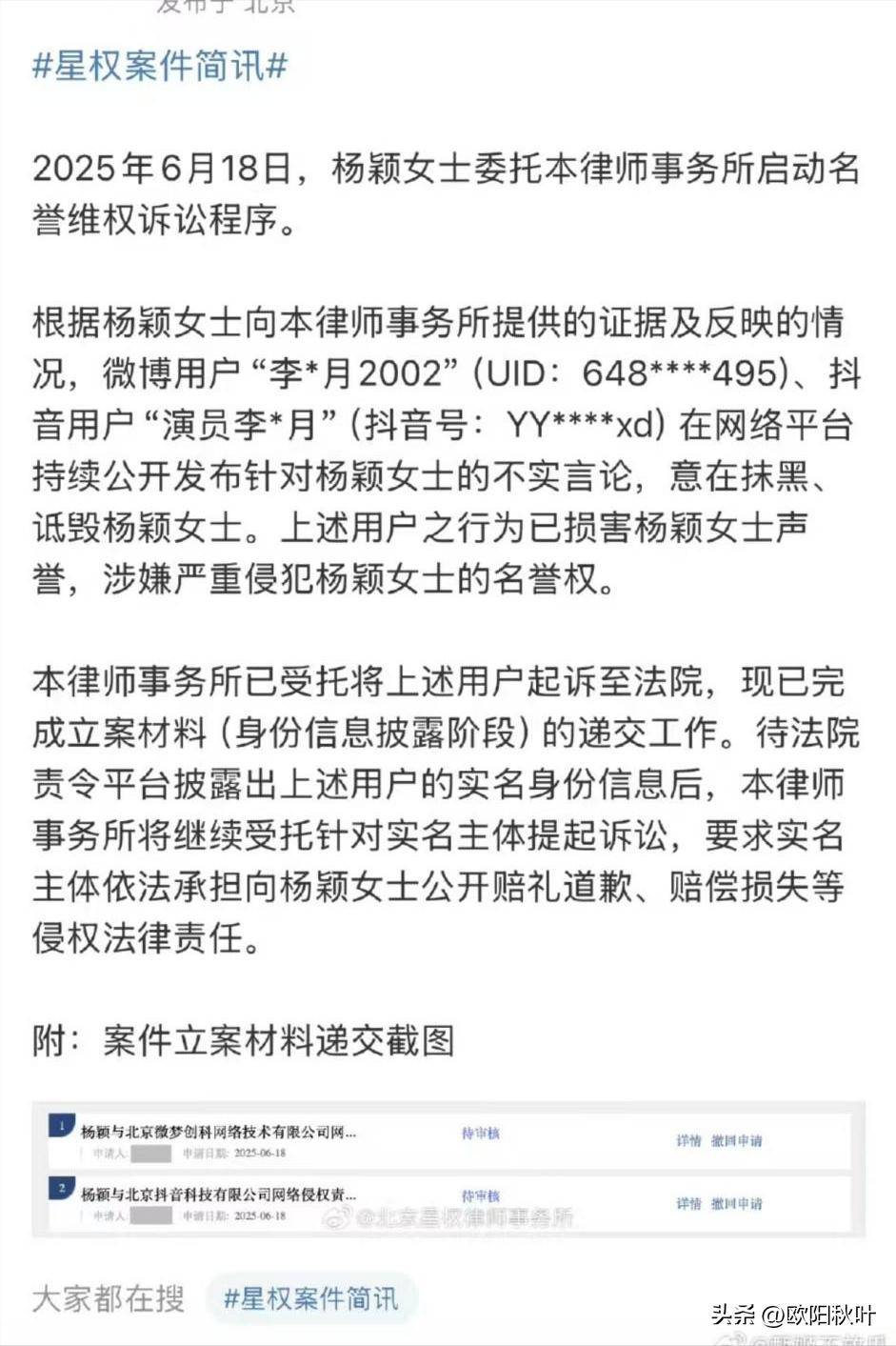Viewport: 896px width, 1346px height.
Task: View the attached case filing screenshot image
Action: [x=448, y=1170]
